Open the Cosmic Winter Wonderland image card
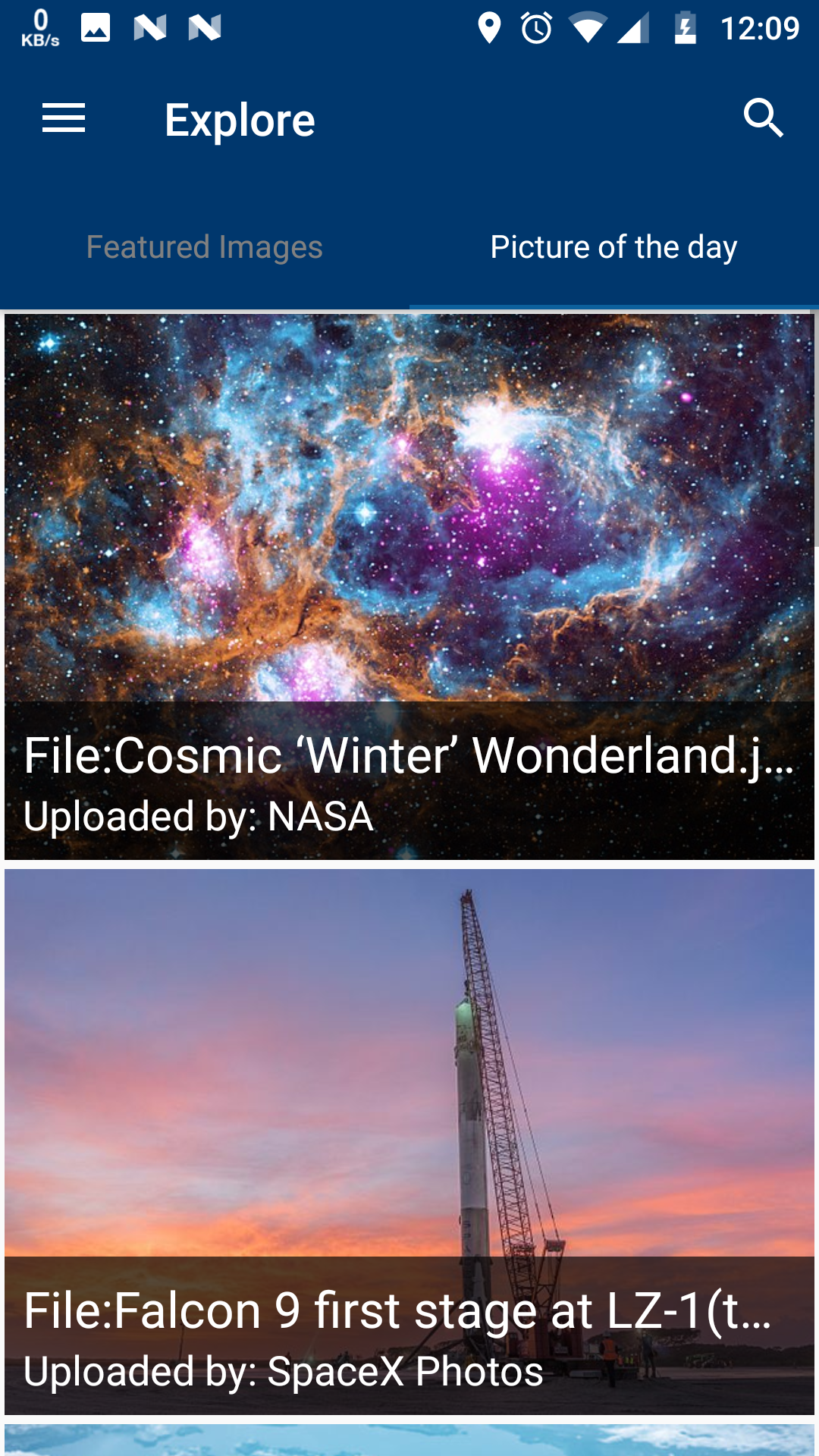Screen dimensions: 819x1456 point(409,531)
